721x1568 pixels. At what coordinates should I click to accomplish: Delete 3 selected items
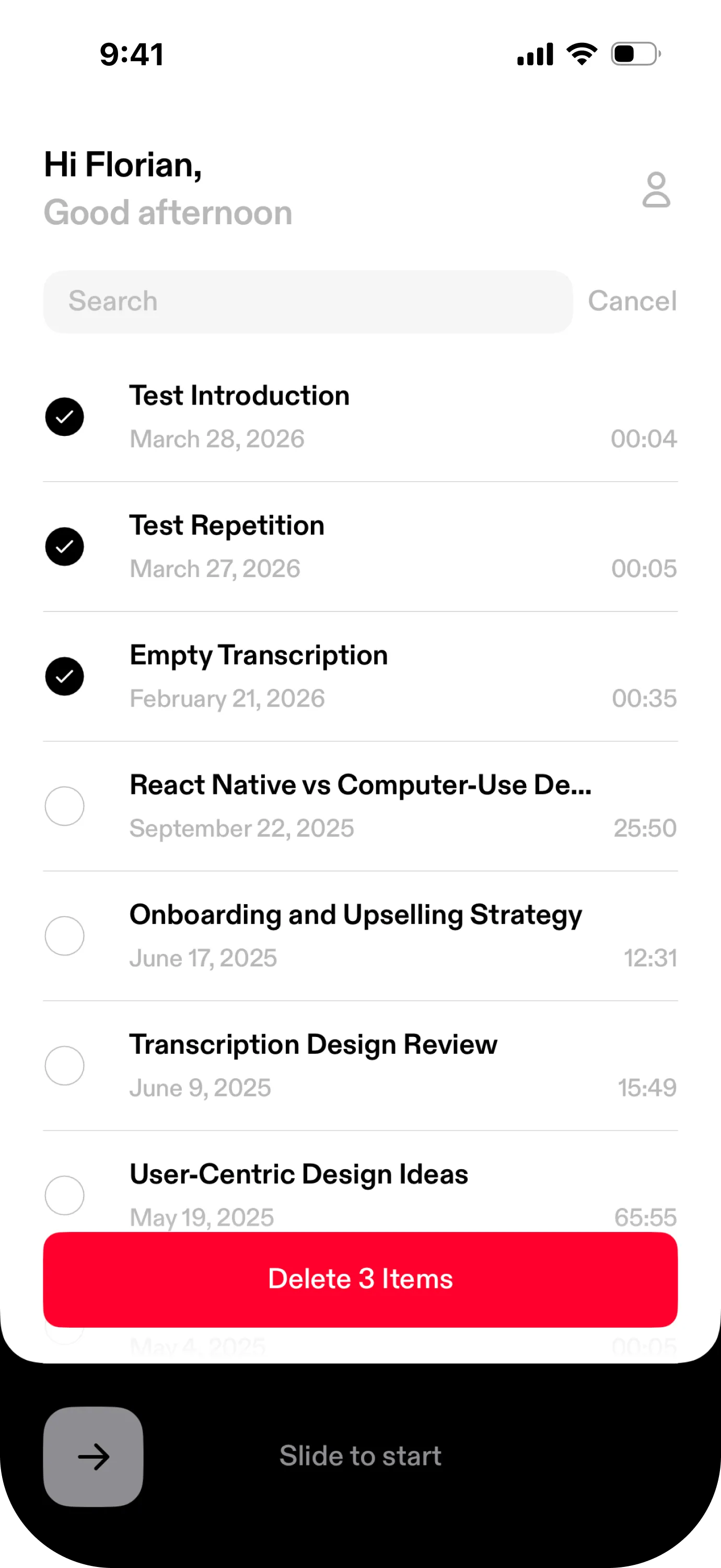(x=360, y=1279)
